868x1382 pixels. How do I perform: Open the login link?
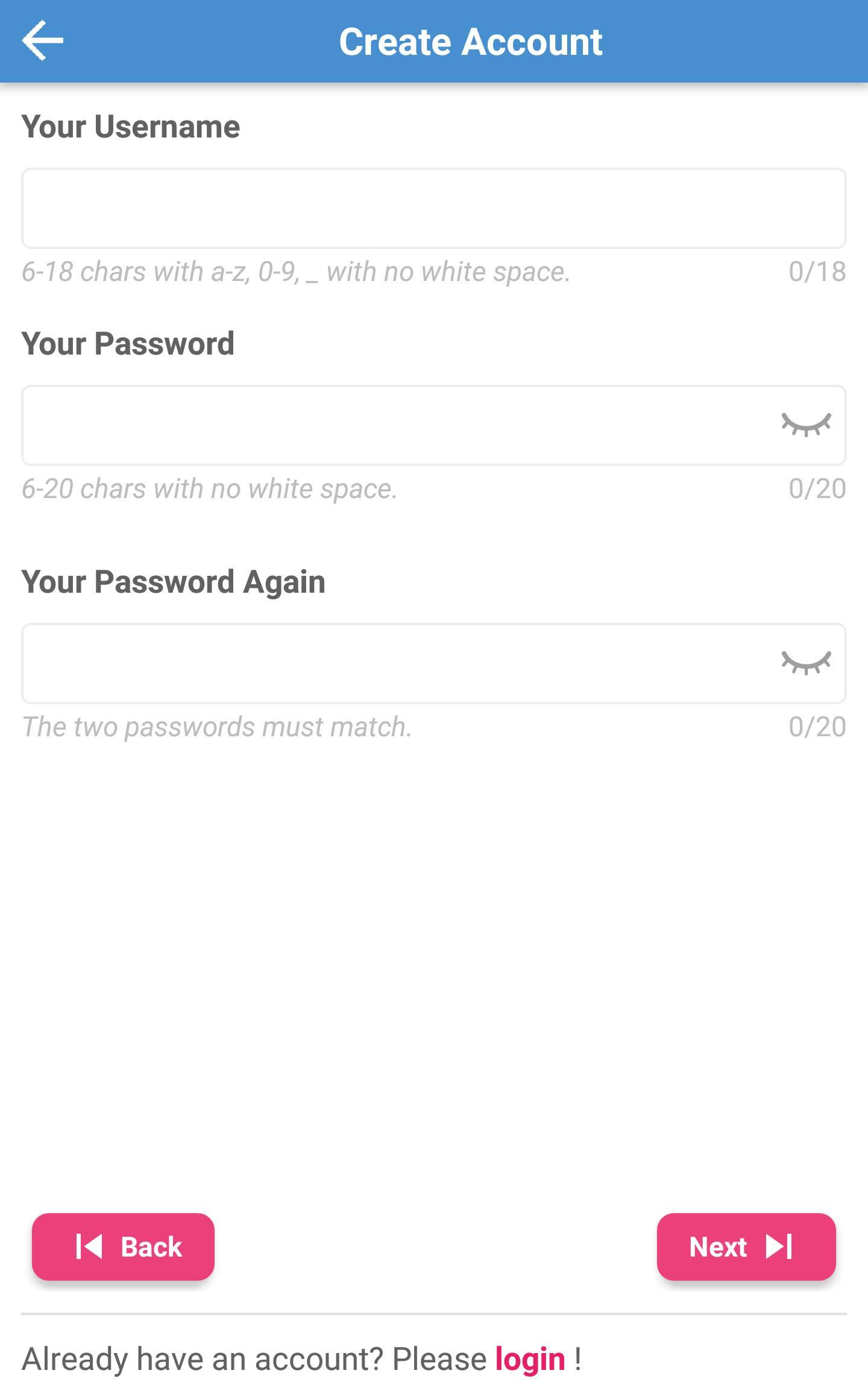(x=530, y=1359)
